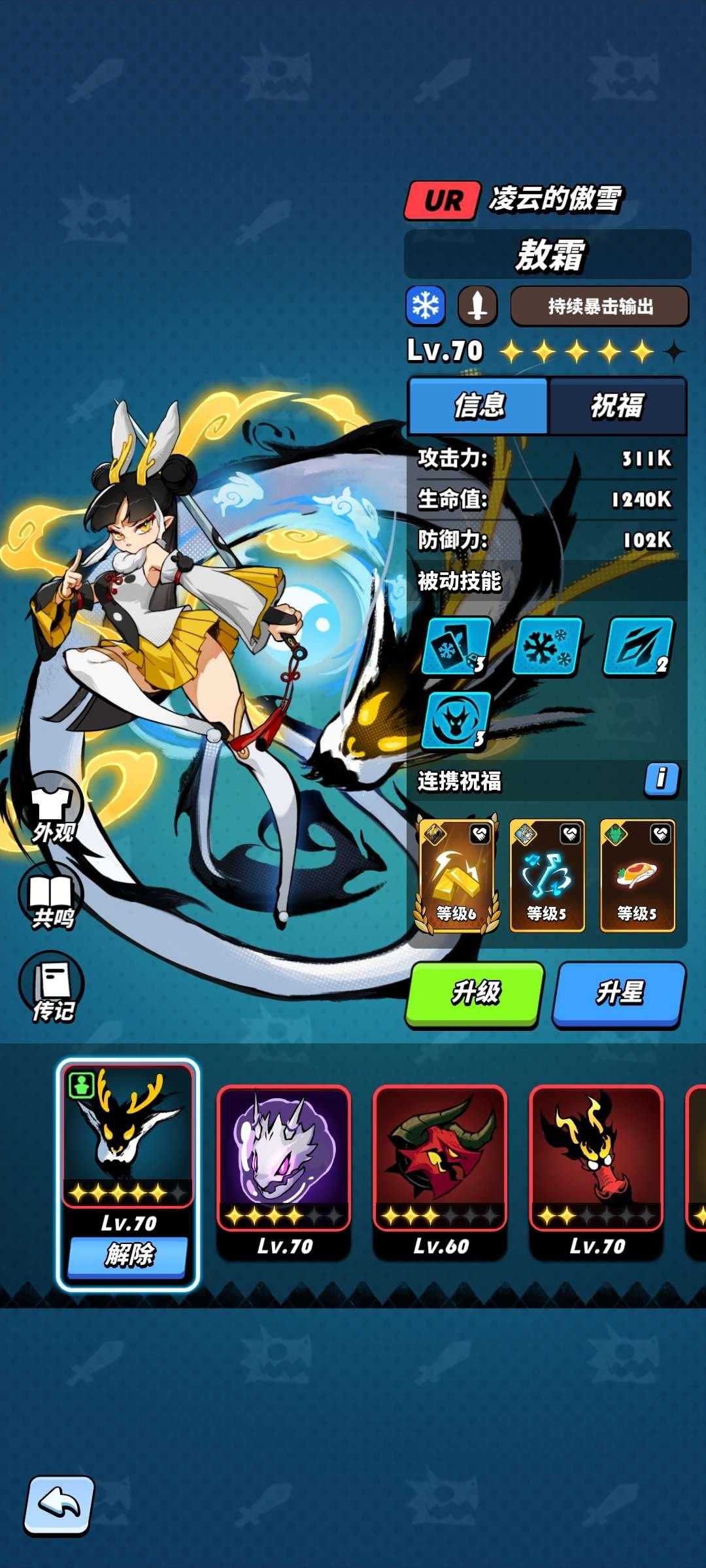Open the 传记 biography icon
This screenshot has height=1568, width=706.
pos(52,987)
